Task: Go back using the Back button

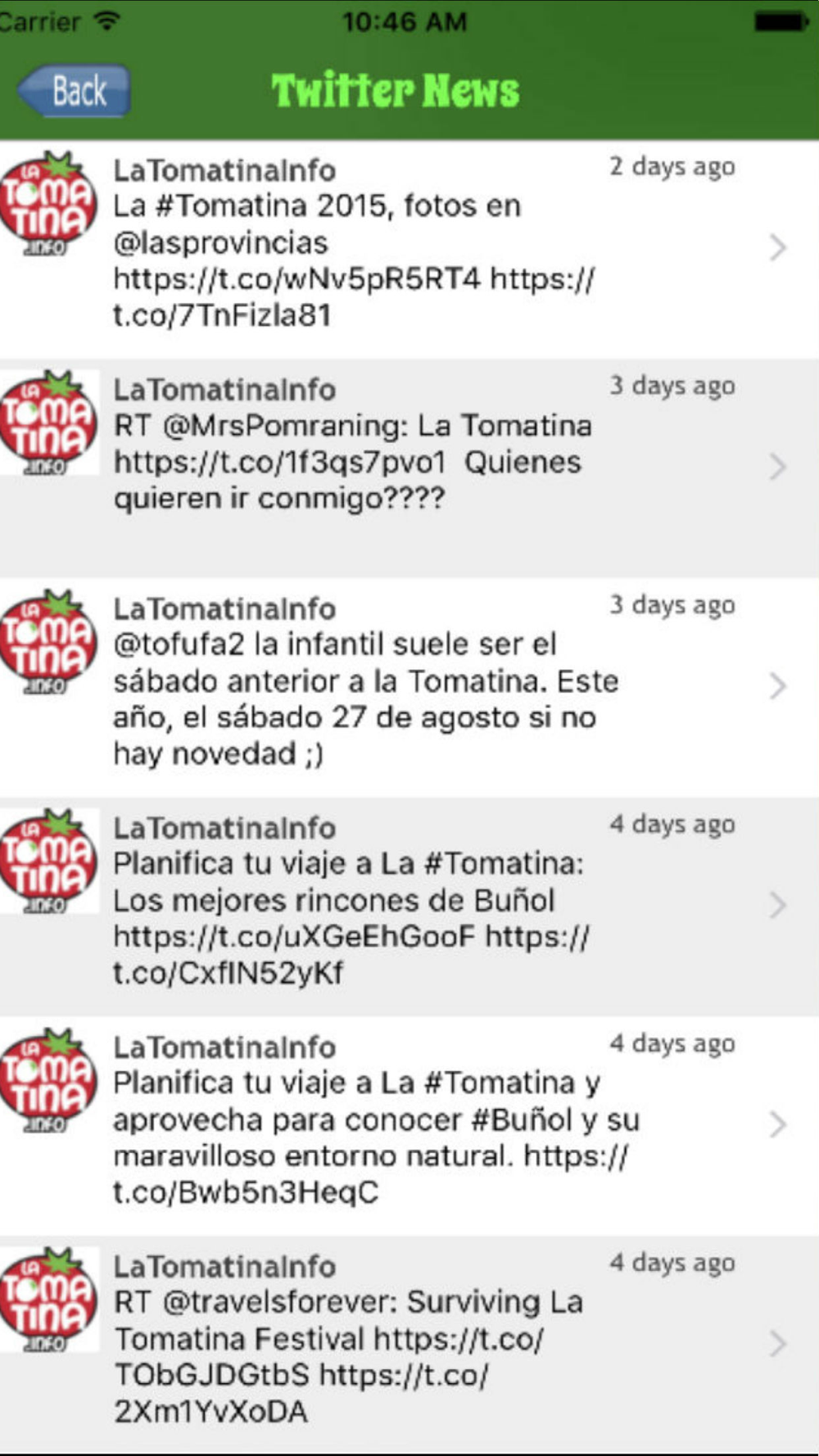Action: (x=75, y=90)
